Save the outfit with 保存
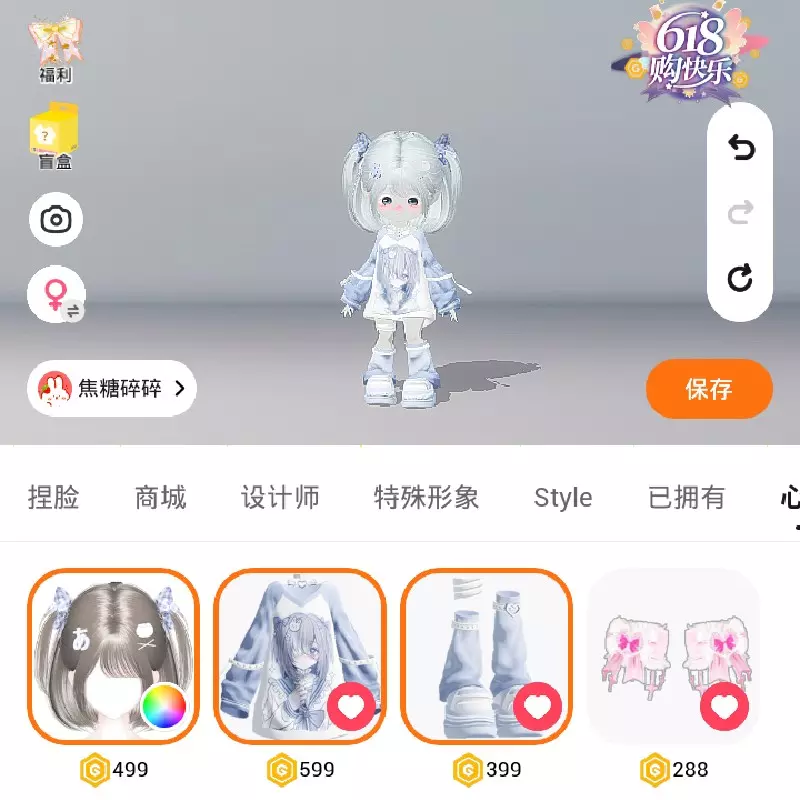 tap(709, 388)
